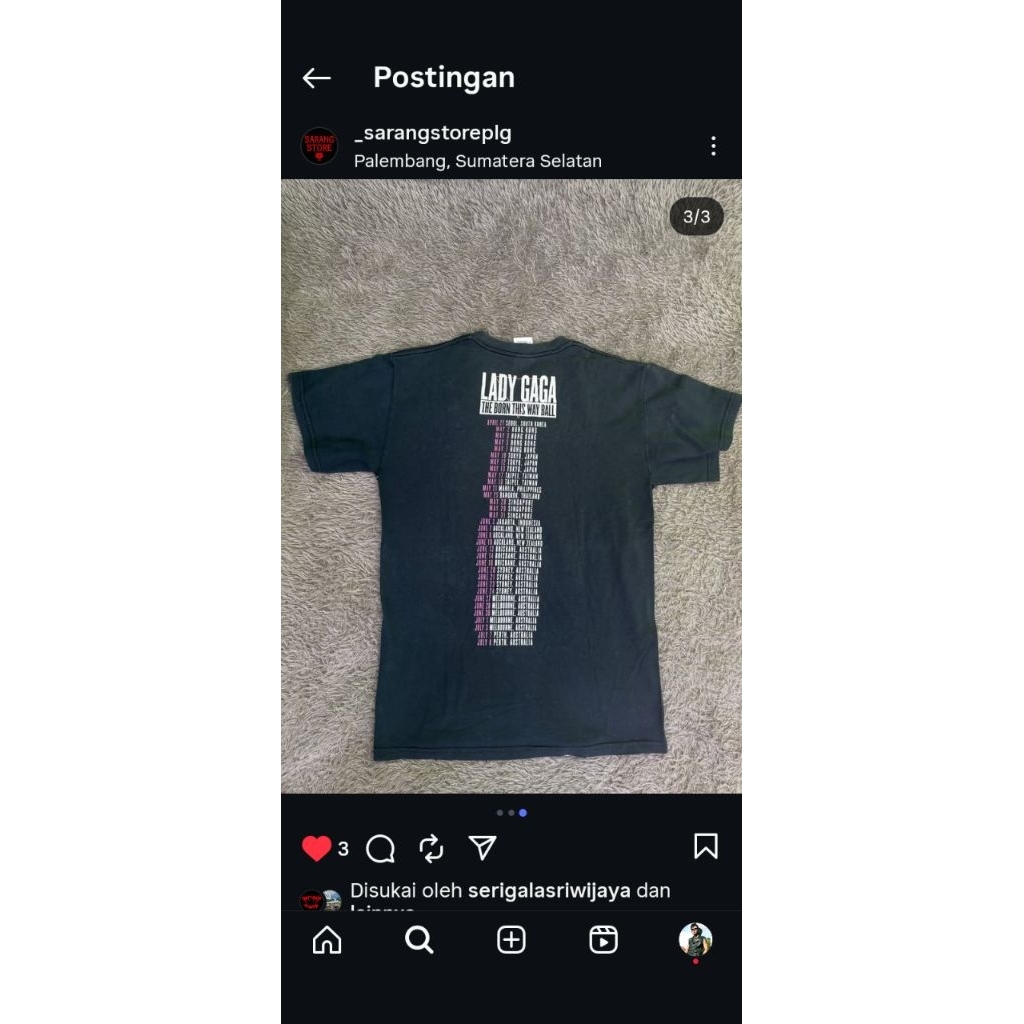Save the post with the bookmark icon
The image size is (1024, 1024).
(x=705, y=847)
